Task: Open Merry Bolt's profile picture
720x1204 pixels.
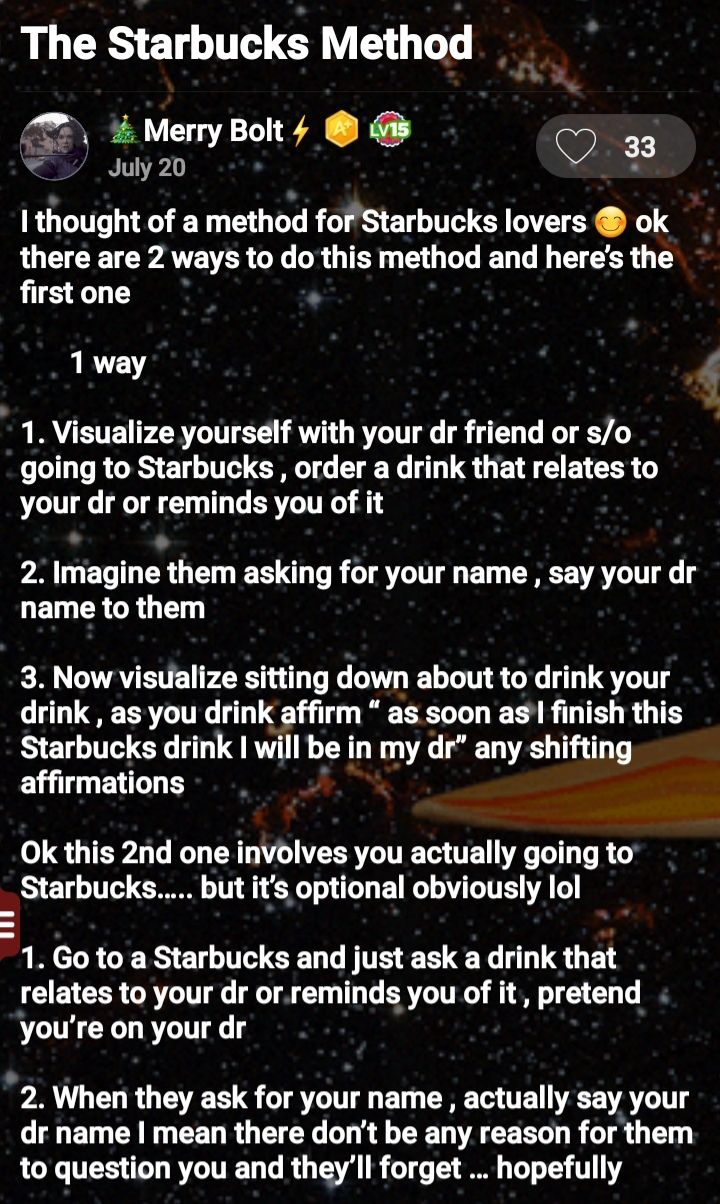Action: 54,146
